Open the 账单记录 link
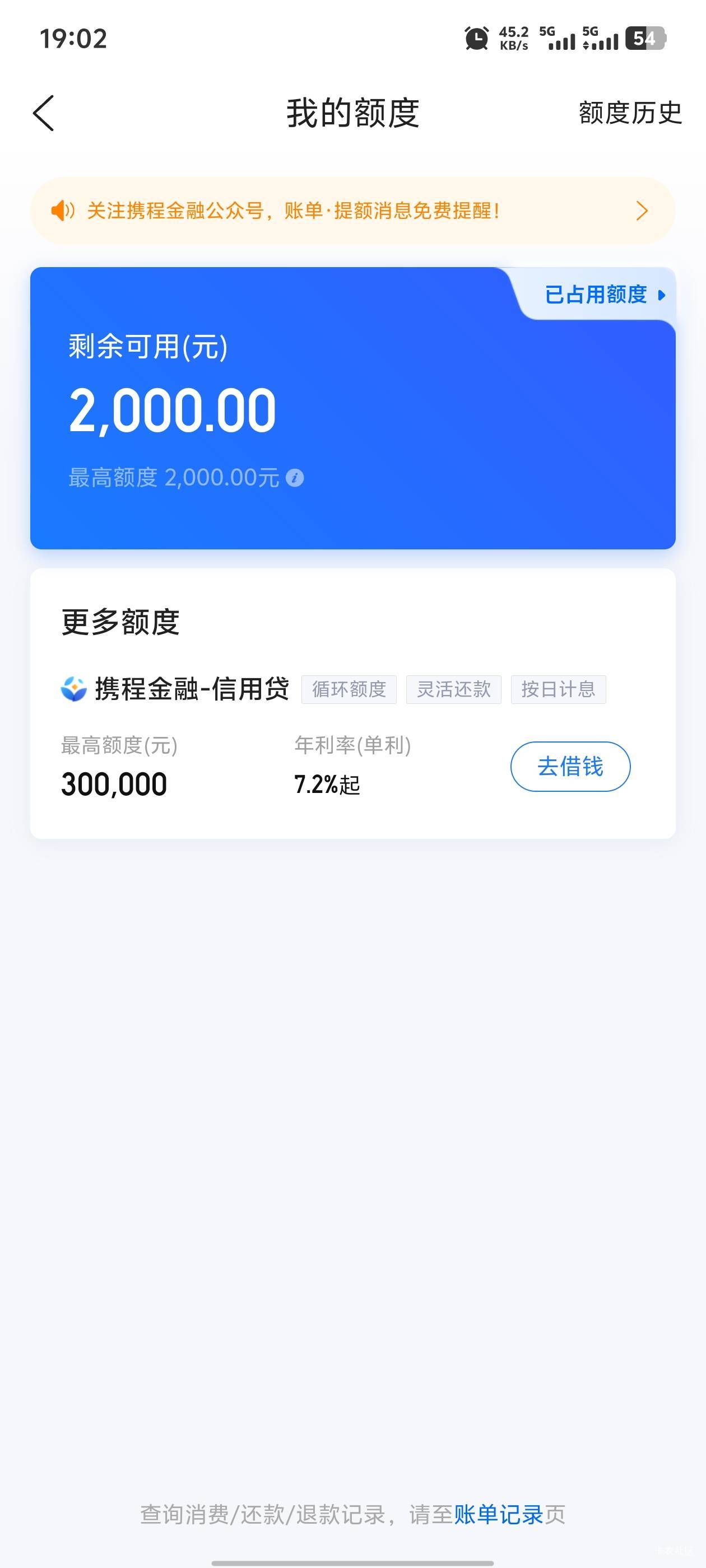706x1568 pixels. click(x=498, y=1514)
